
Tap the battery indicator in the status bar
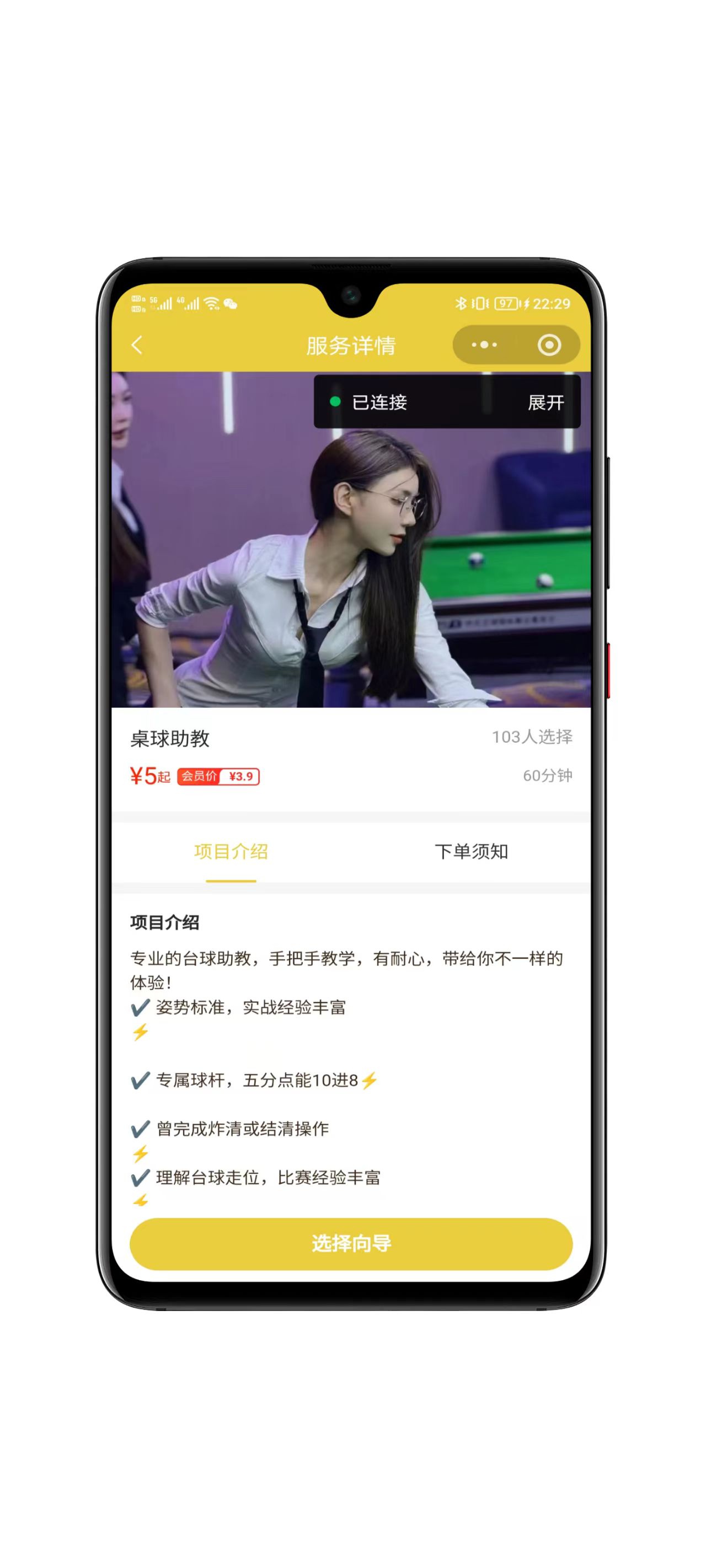[506, 304]
